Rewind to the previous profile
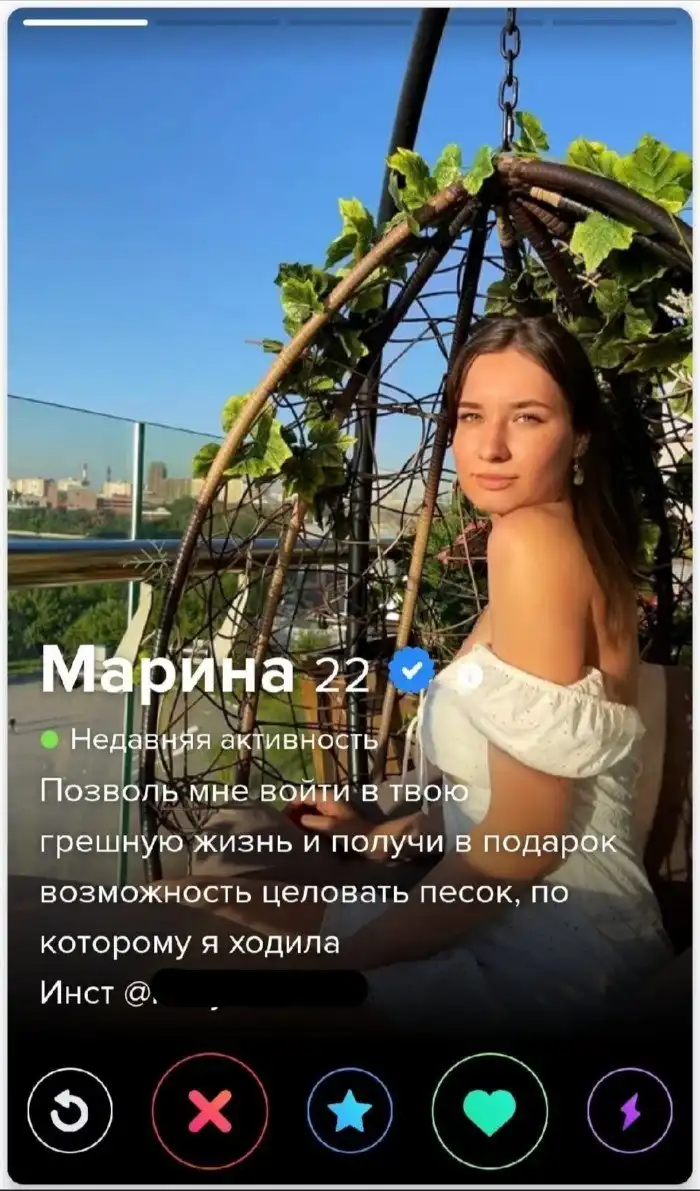 69,1111
